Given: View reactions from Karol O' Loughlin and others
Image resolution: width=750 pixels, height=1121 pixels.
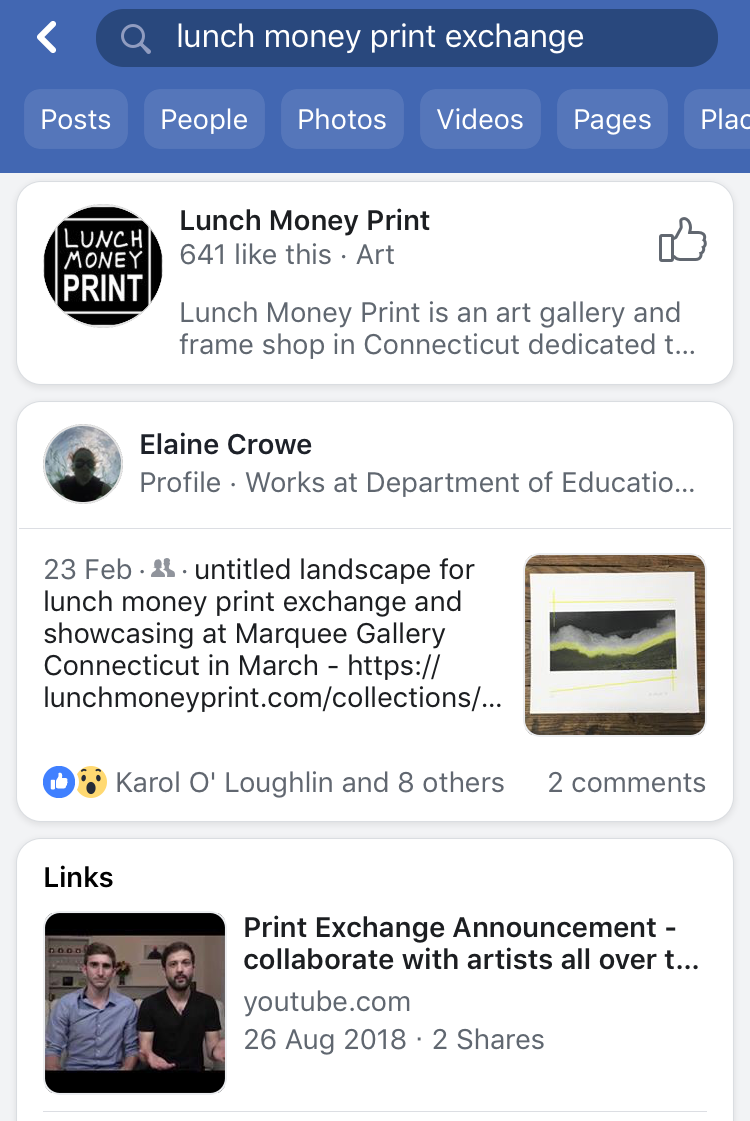Looking at the screenshot, I should coord(275,782).
